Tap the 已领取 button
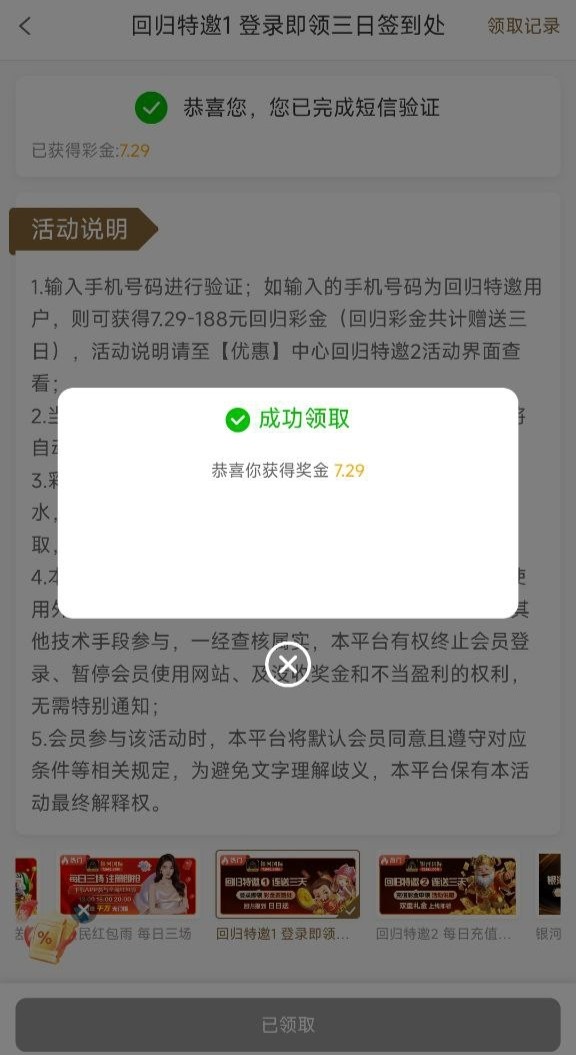Screen dimensions: 576x1055 click(x=288, y=1025)
